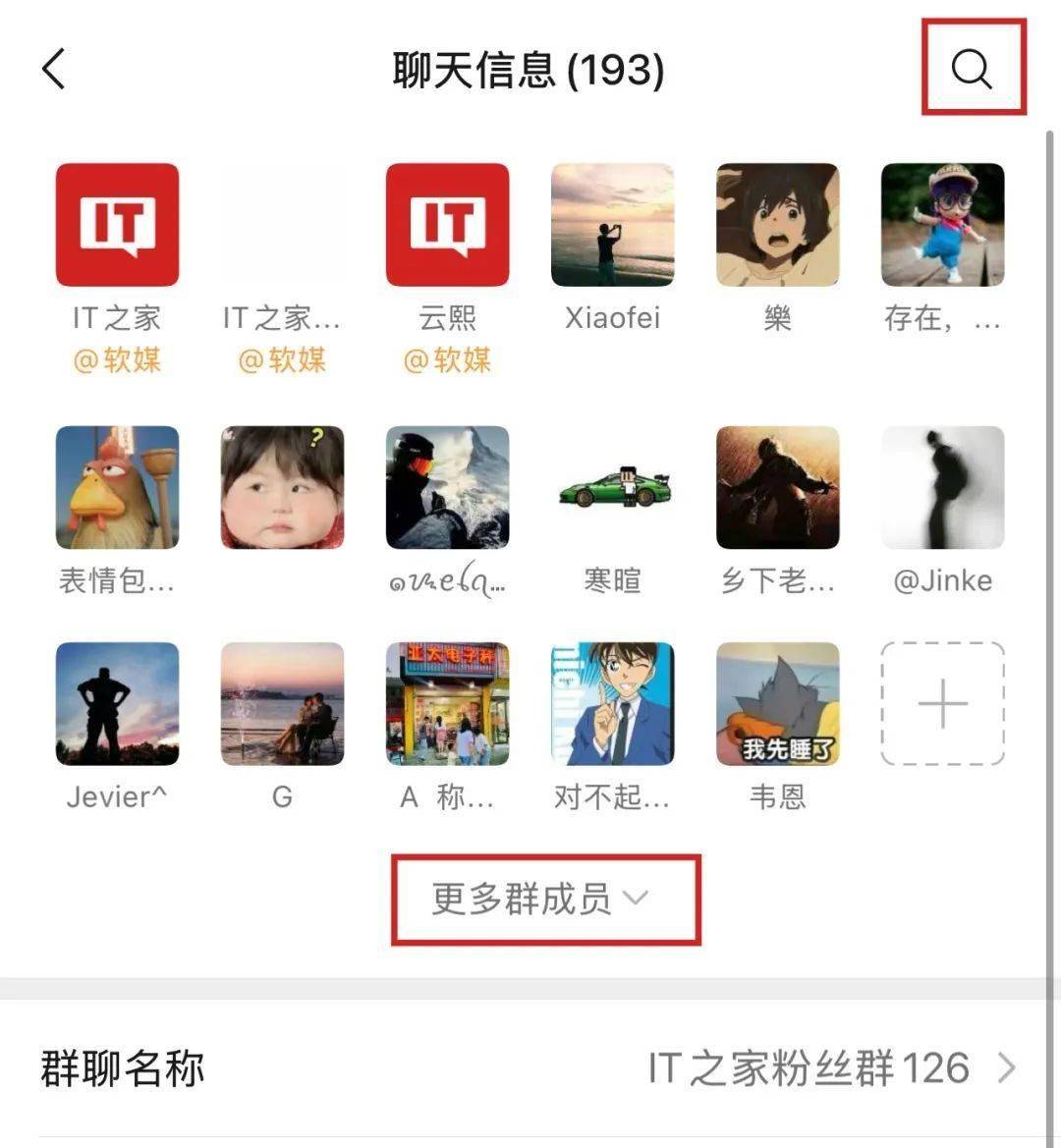Open Xiaofei's member profile

tap(612, 225)
